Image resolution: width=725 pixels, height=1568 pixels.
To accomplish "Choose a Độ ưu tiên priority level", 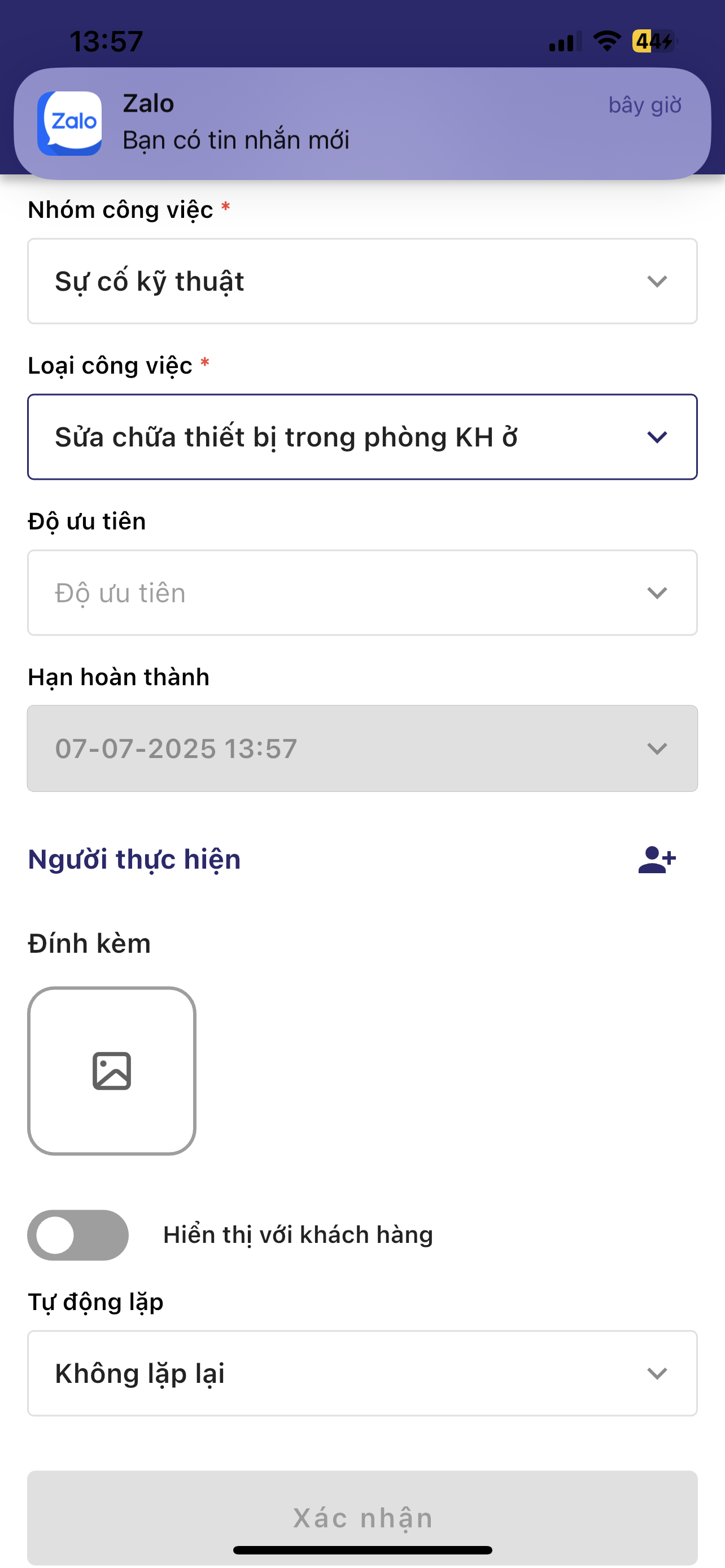I will [362, 593].
